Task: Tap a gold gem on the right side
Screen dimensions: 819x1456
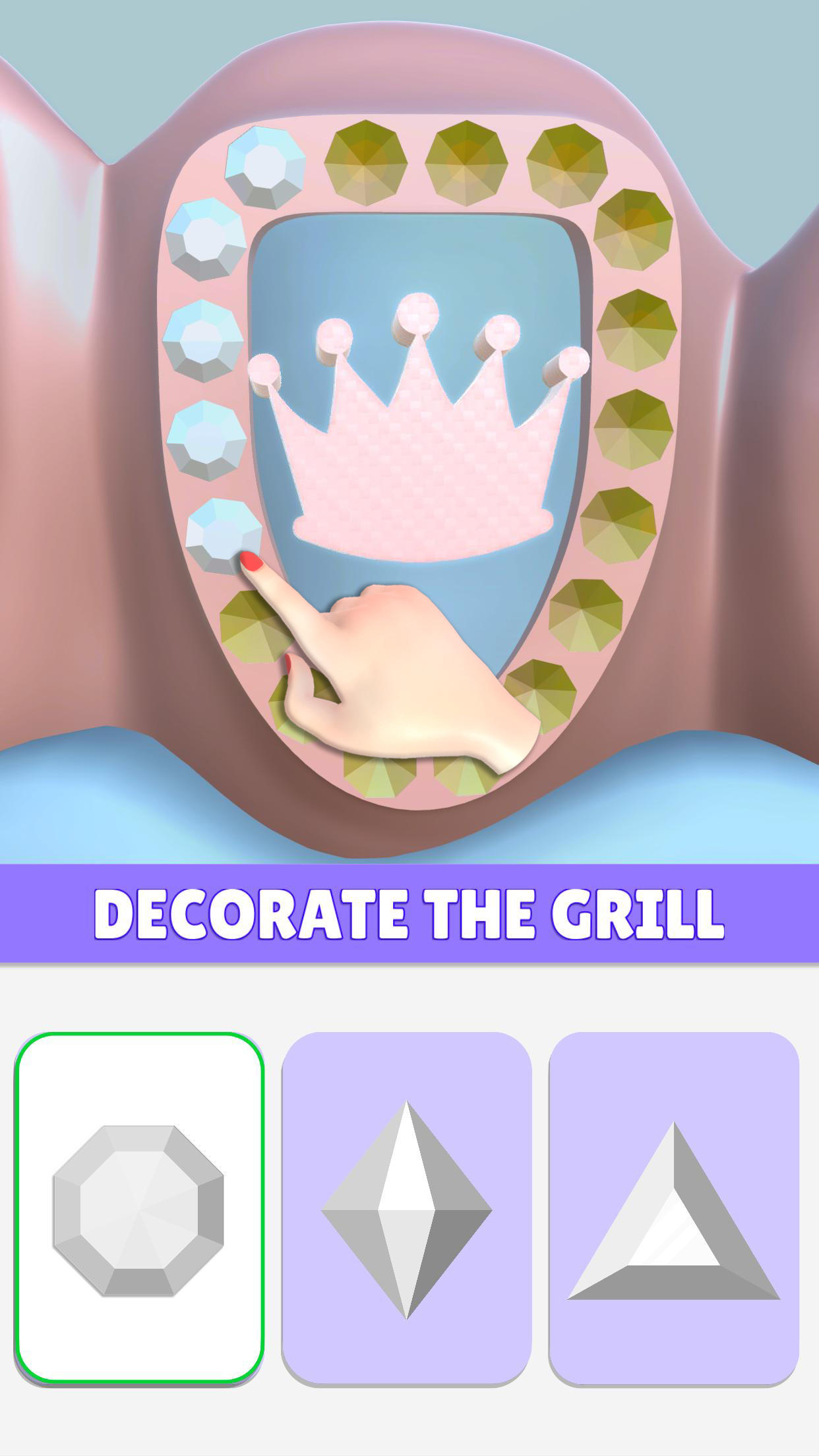Action: point(636,330)
